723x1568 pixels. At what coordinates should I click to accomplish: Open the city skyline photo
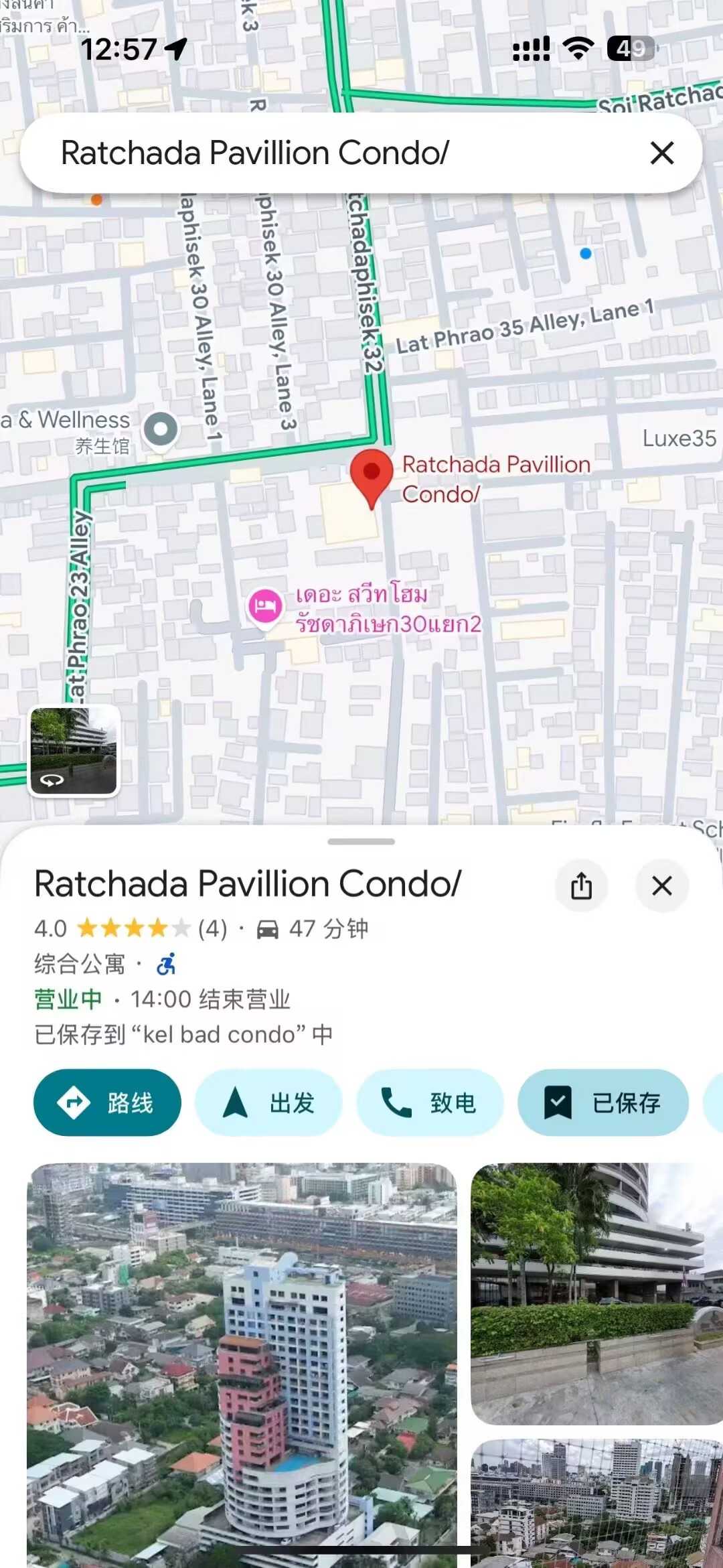pyautogui.click(x=596, y=1504)
